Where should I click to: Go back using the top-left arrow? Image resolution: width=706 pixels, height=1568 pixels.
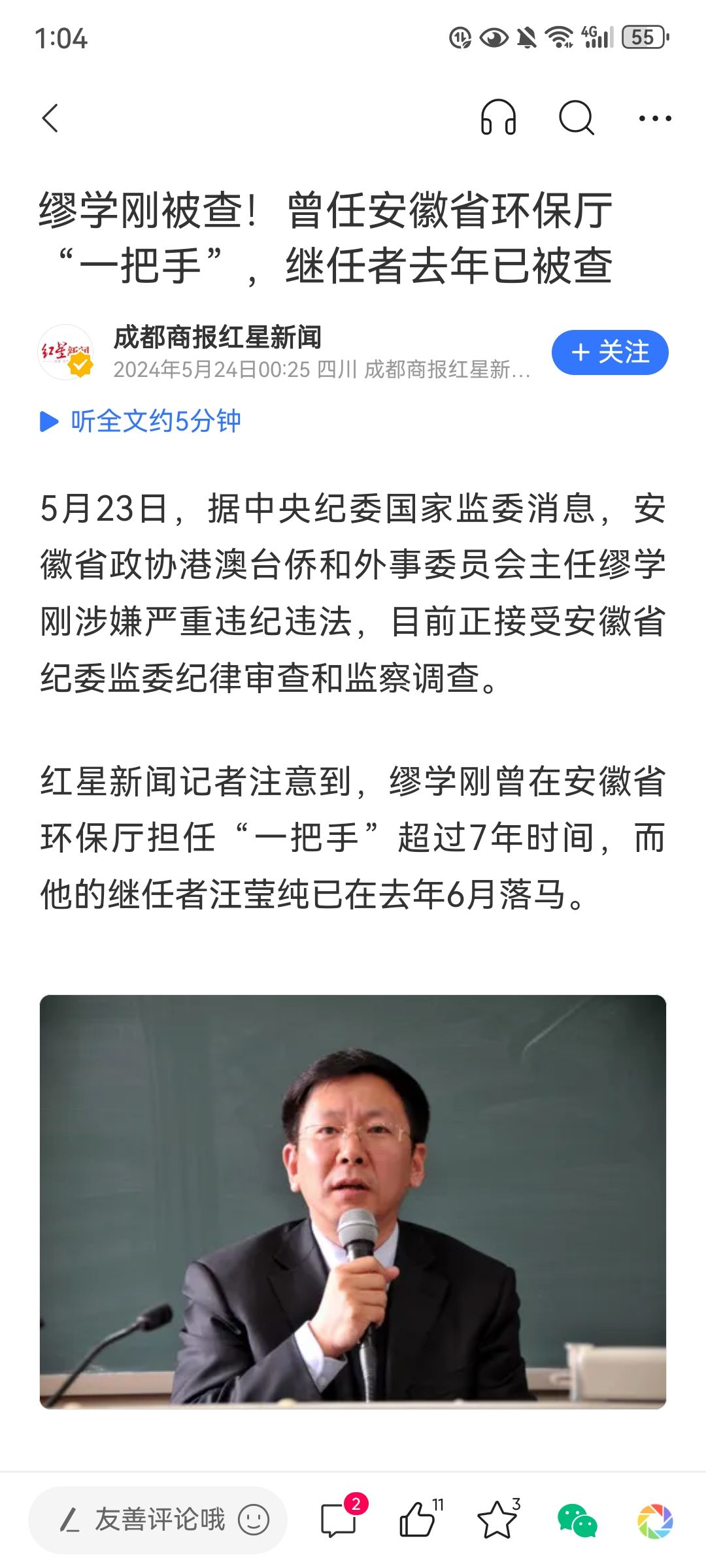50,118
